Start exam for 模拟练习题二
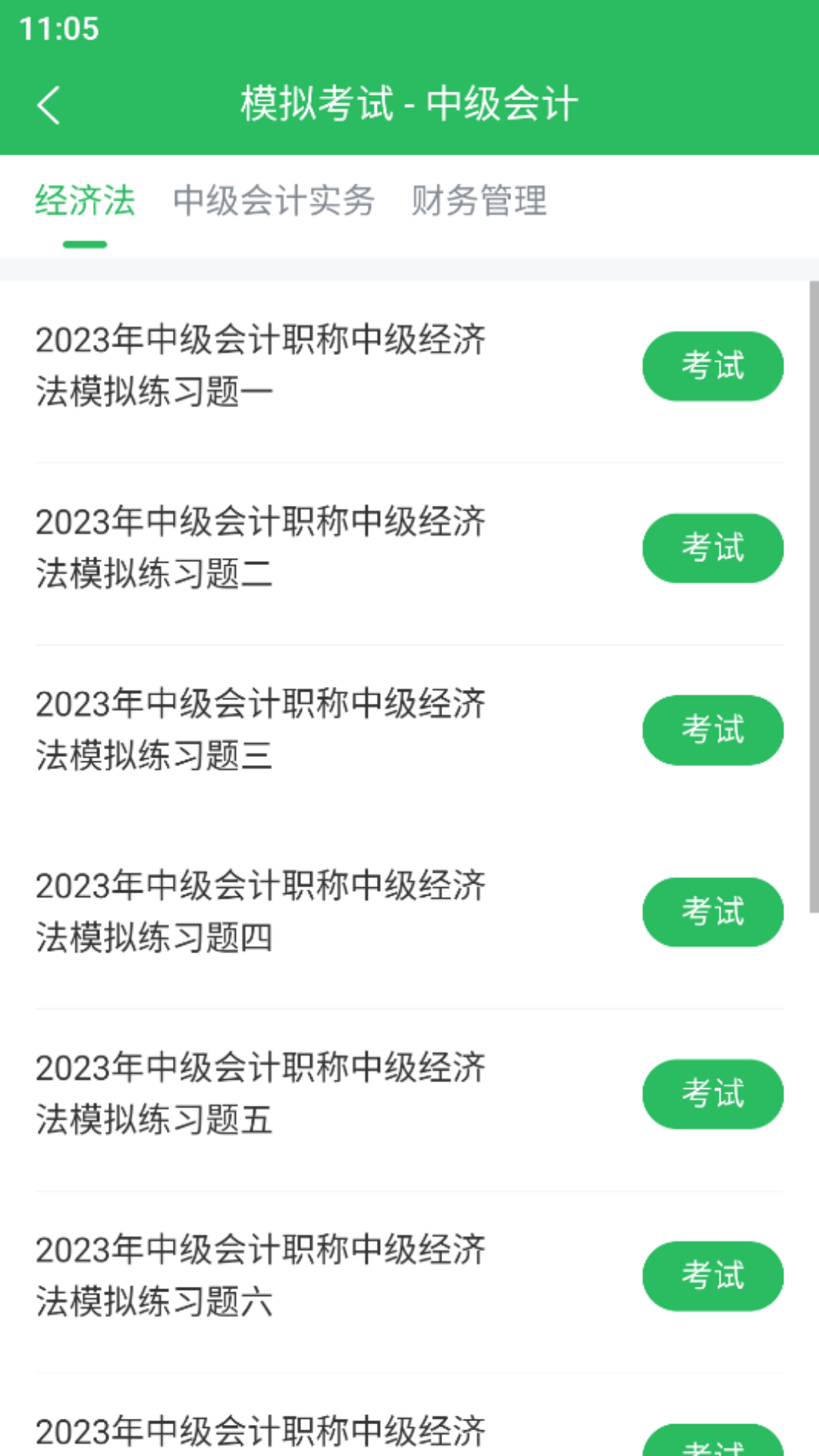 click(x=713, y=548)
